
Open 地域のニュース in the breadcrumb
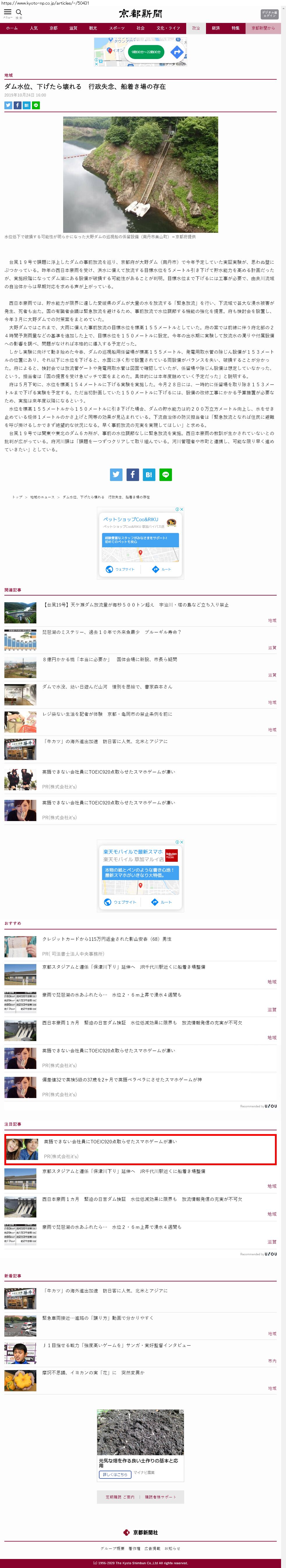coord(42,497)
